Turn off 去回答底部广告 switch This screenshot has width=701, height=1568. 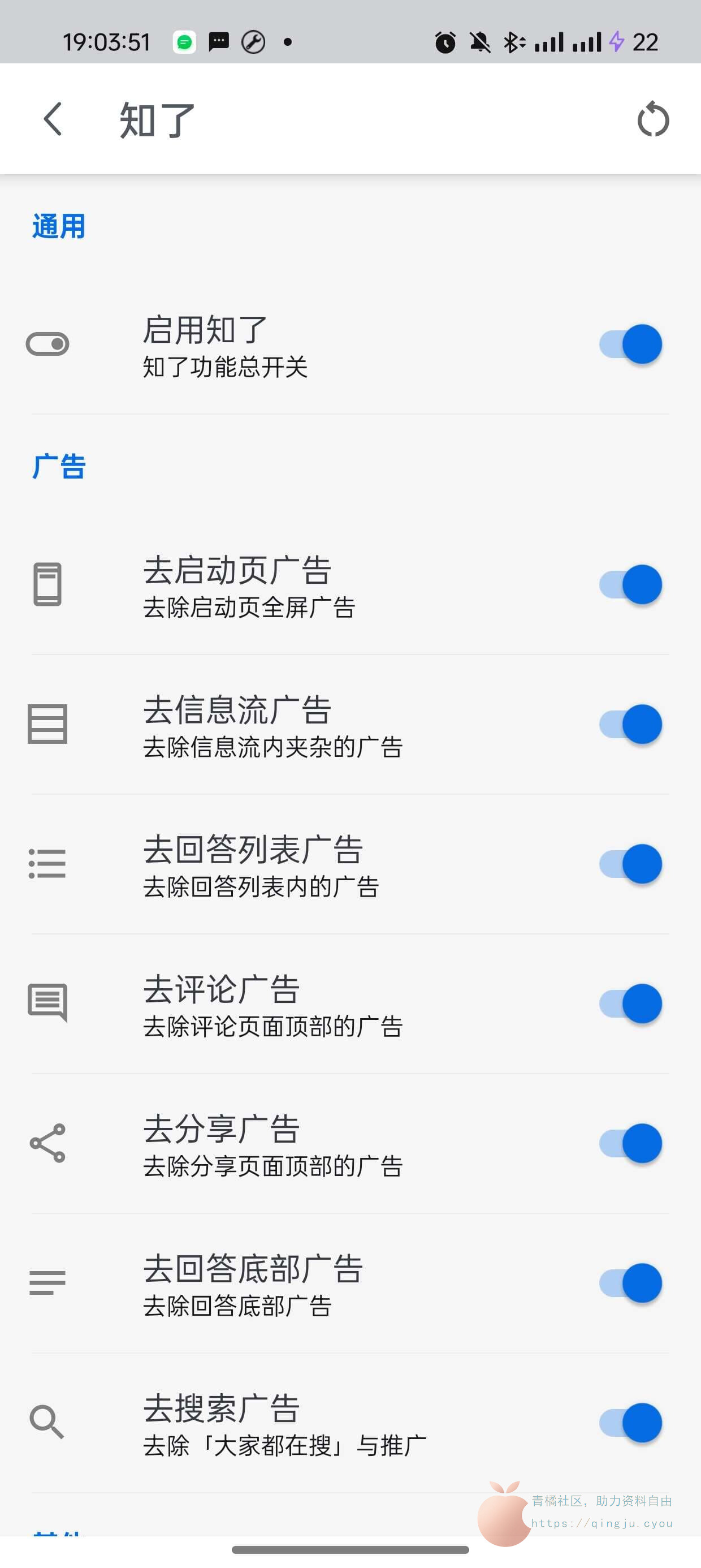[630, 1283]
